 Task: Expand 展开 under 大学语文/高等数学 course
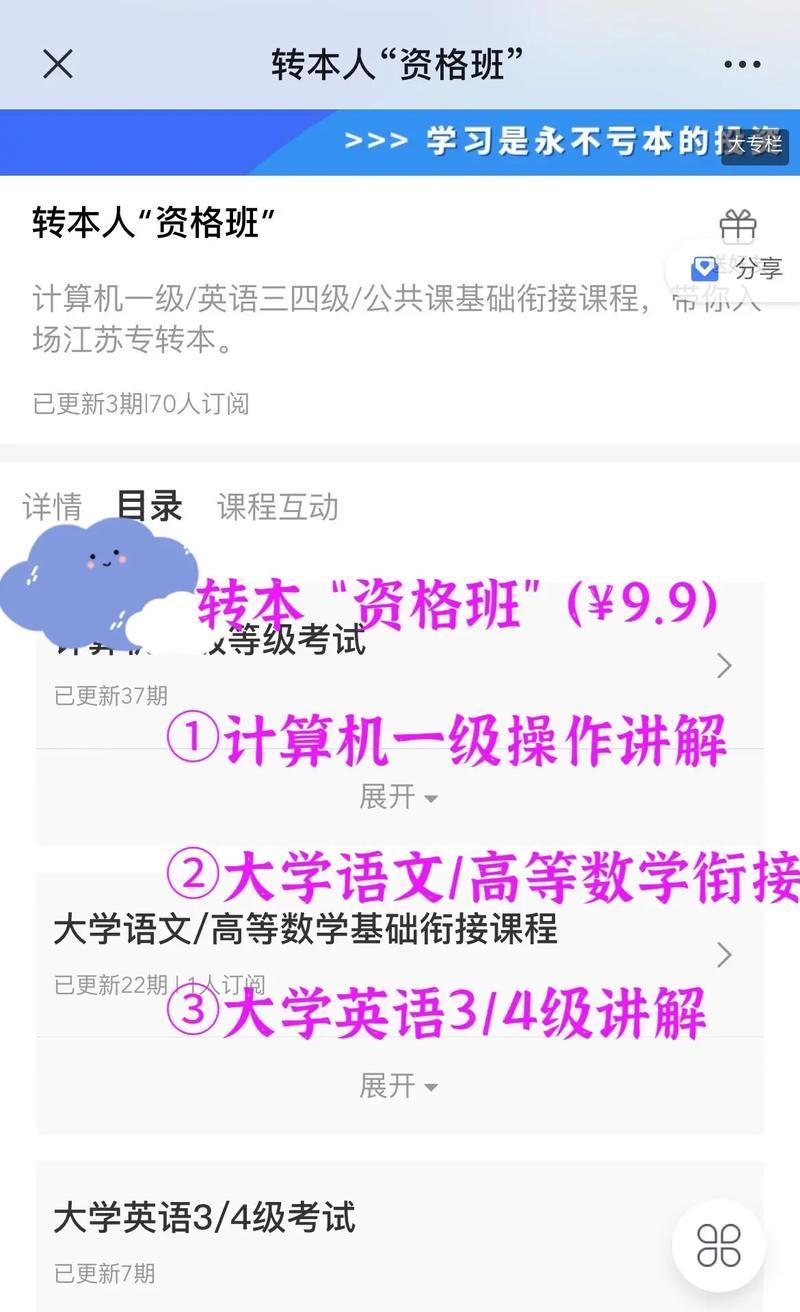pos(399,1085)
